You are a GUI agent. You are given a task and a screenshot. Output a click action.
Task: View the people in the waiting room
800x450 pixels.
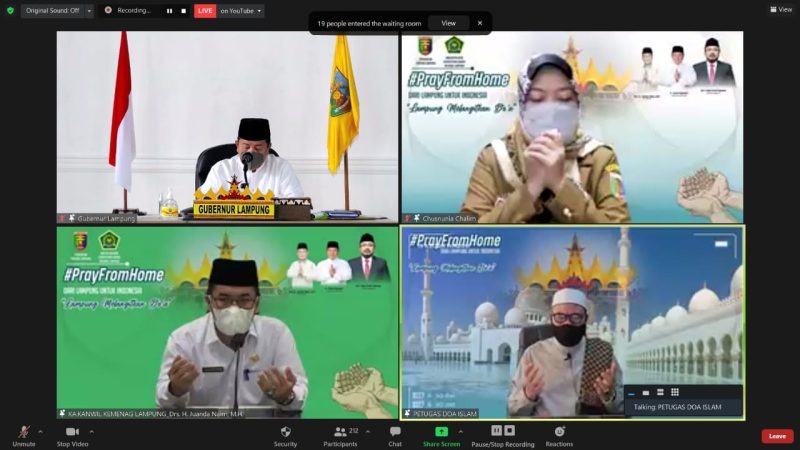[x=448, y=23]
